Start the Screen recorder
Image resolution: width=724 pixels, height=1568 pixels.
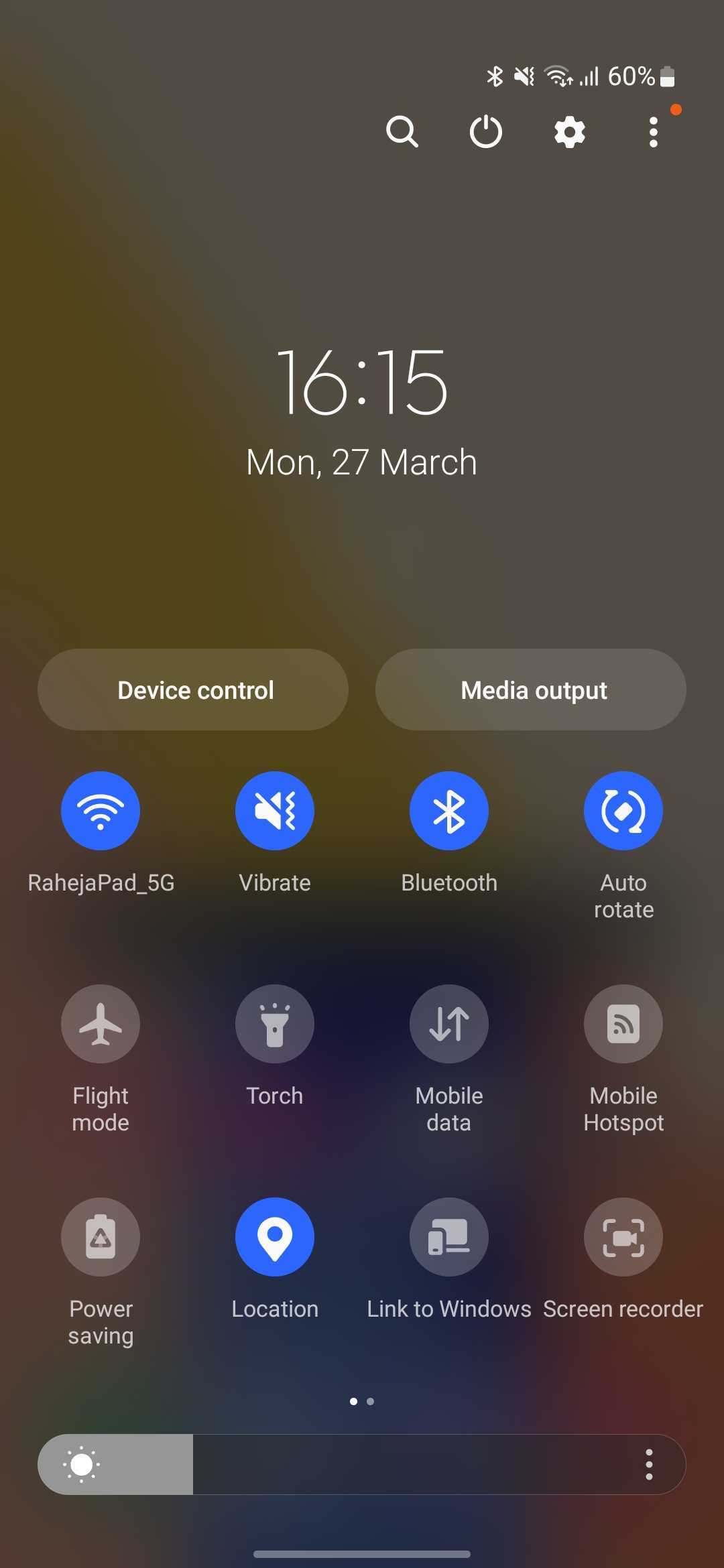click(x=623, y=1237)
